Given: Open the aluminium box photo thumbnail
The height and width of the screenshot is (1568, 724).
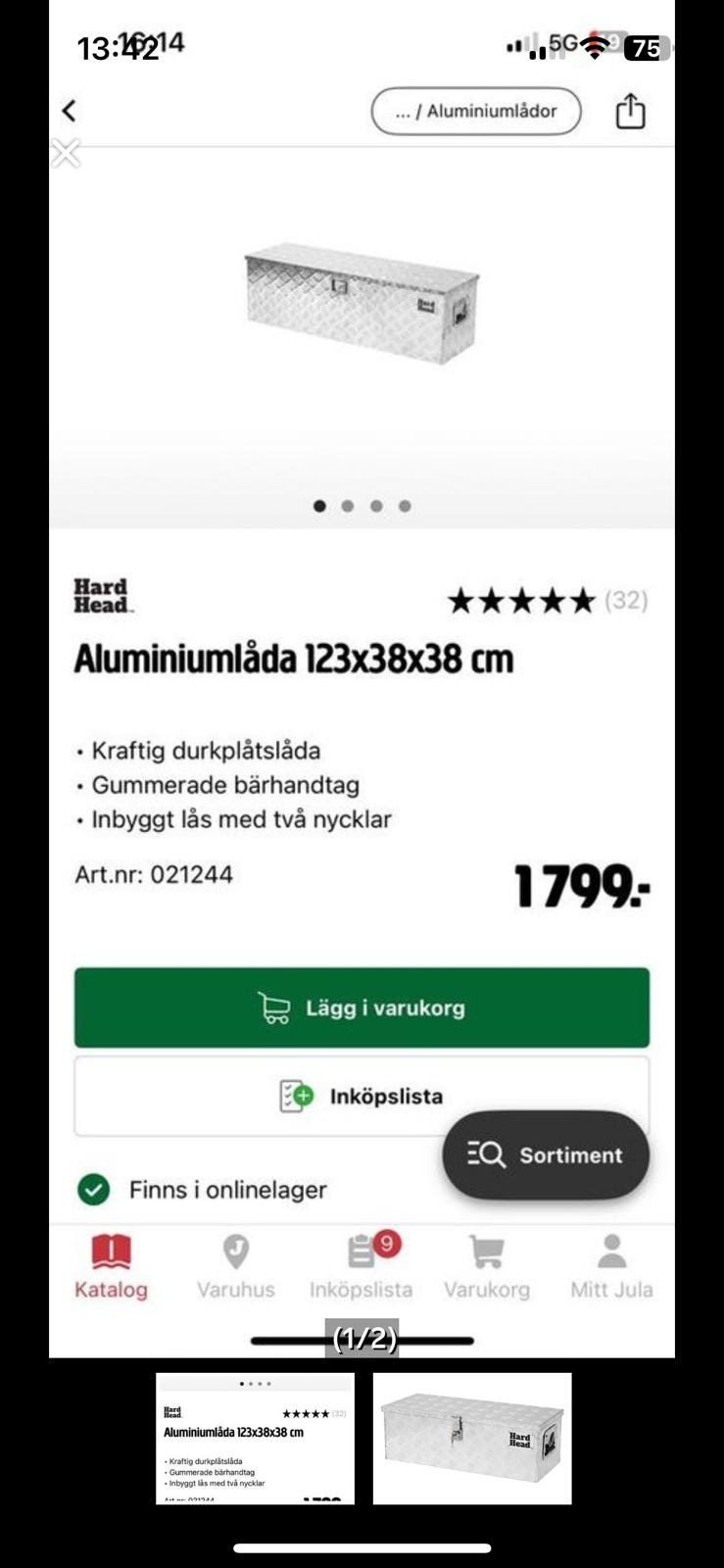Looking at the screenshot, I should pyautogui.click(x=472, y=1438).
